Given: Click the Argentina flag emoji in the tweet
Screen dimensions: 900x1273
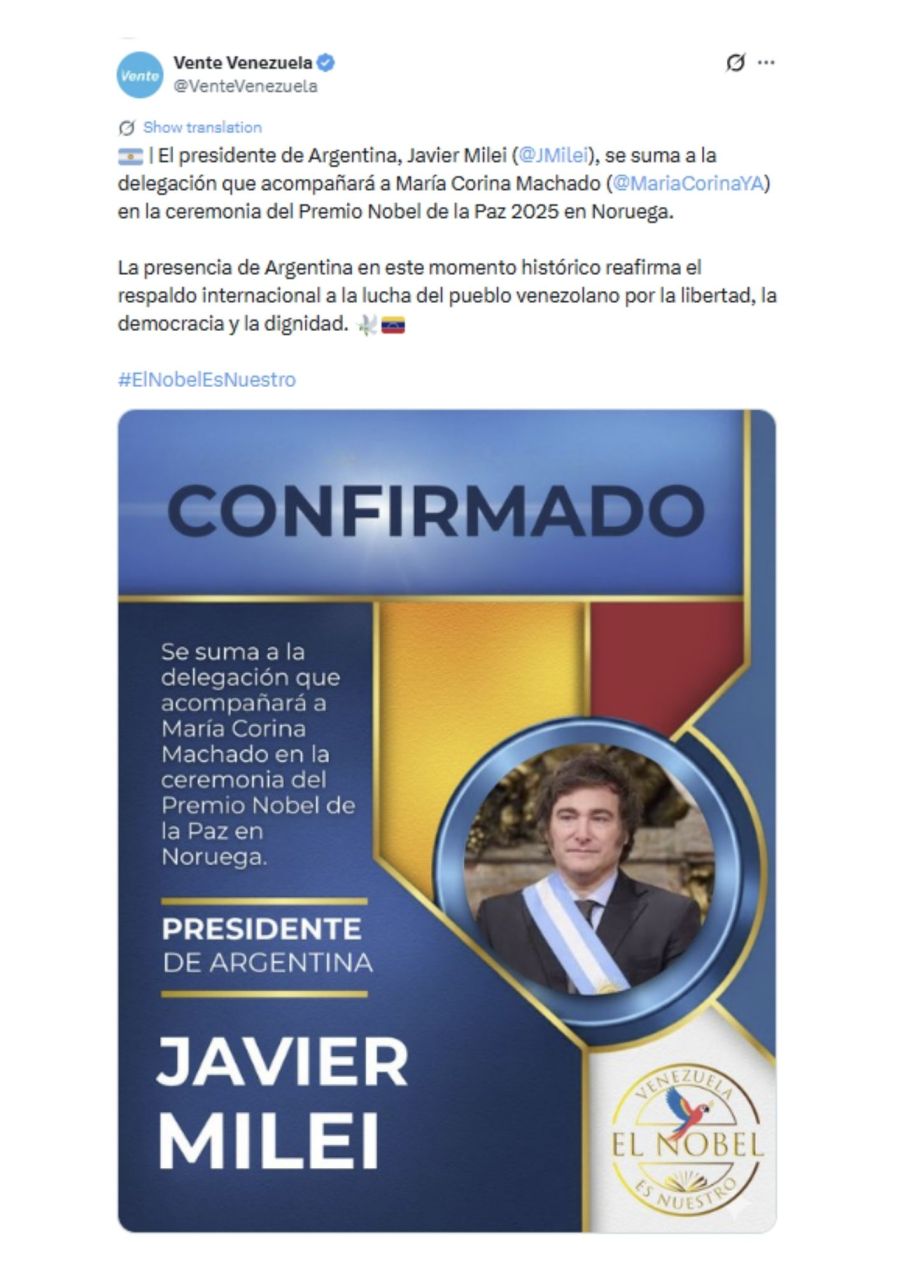Looking at the screenshot, I should click(130, 153).
